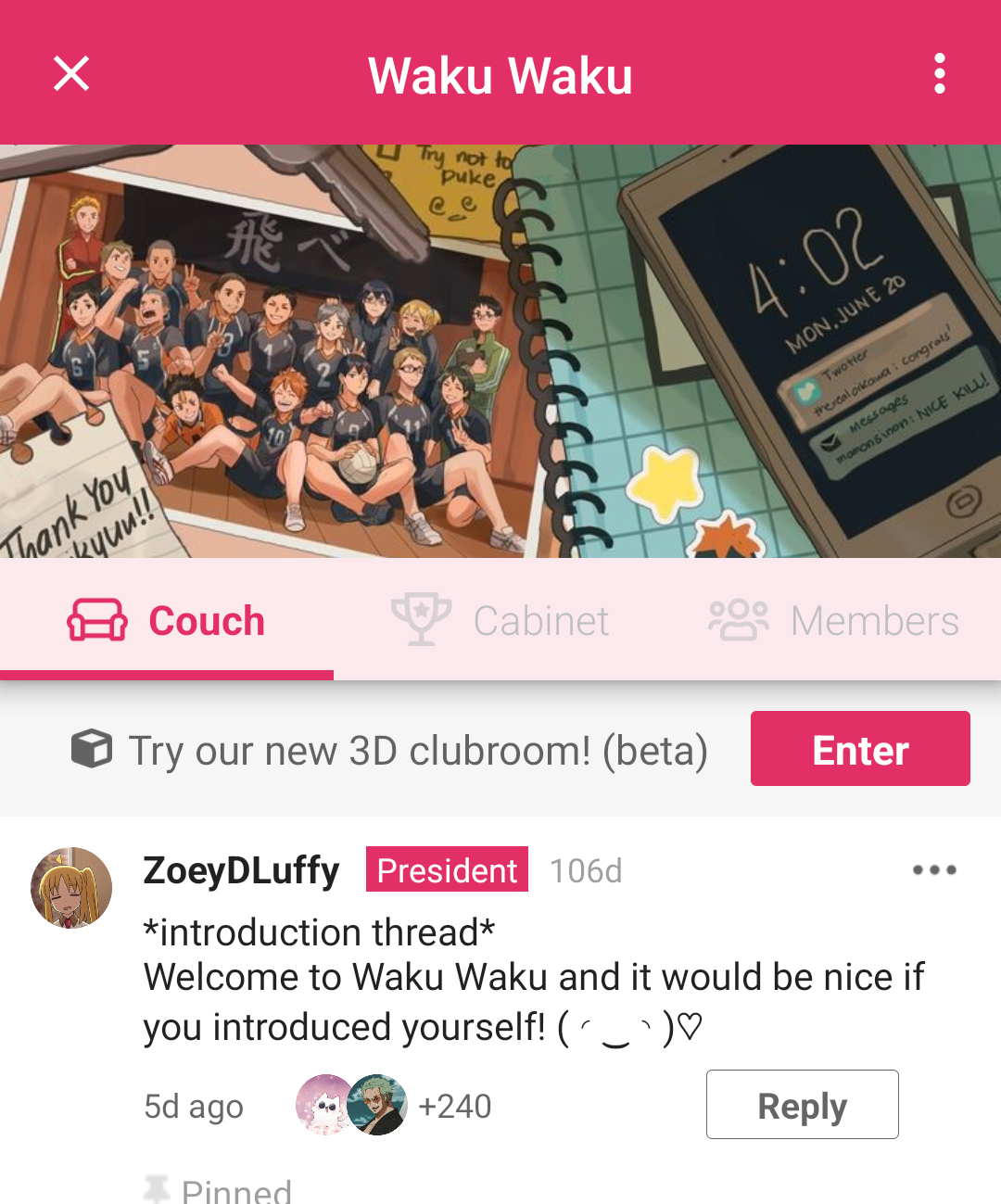This screenshot has height=1204, width=1001.
Task: Open the club banner image
Action: [500, 350]
